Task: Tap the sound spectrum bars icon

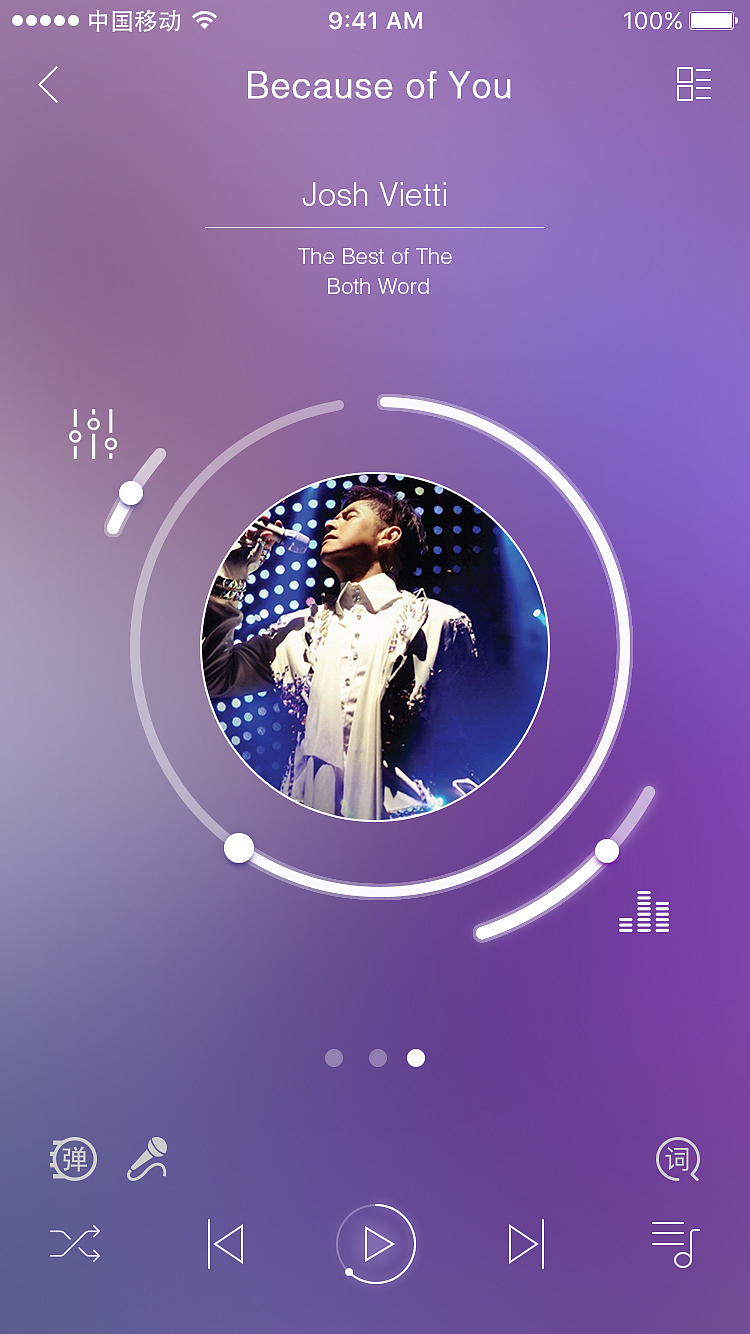Action: pos(644,912)
